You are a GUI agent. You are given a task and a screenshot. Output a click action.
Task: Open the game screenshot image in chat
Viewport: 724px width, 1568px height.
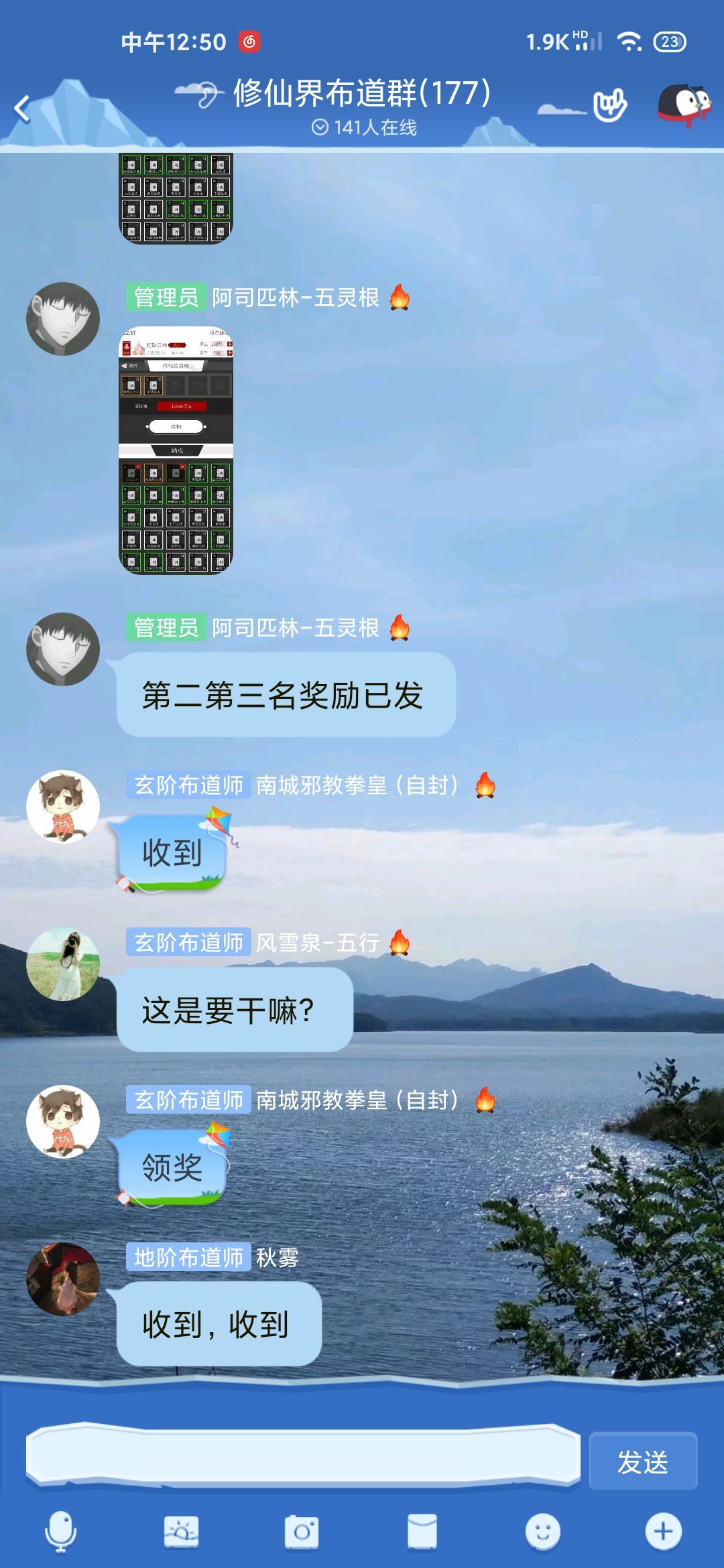click(176, 449)
